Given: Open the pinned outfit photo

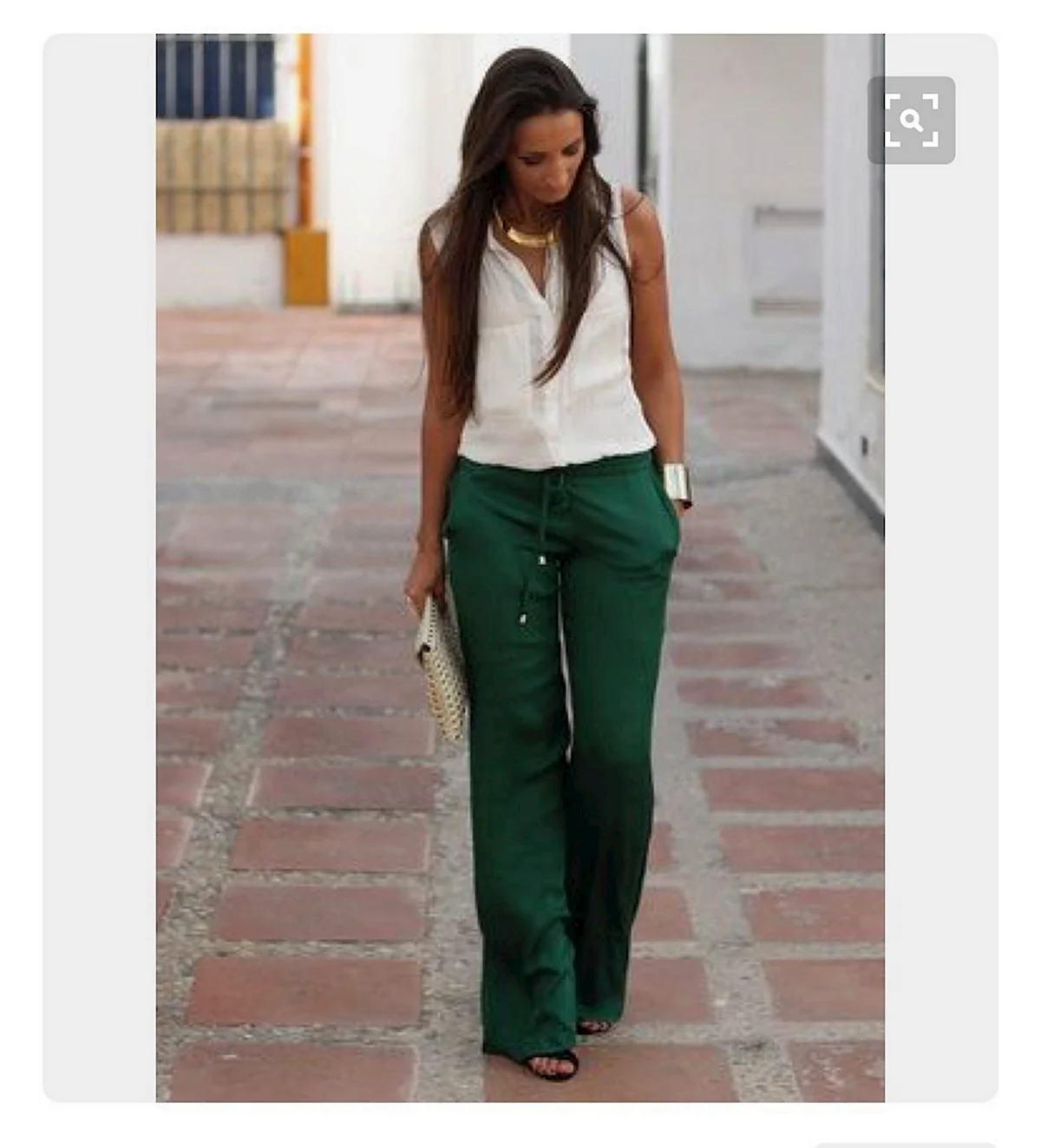Looking at the screenshot, I should click(x=520, y=567).
